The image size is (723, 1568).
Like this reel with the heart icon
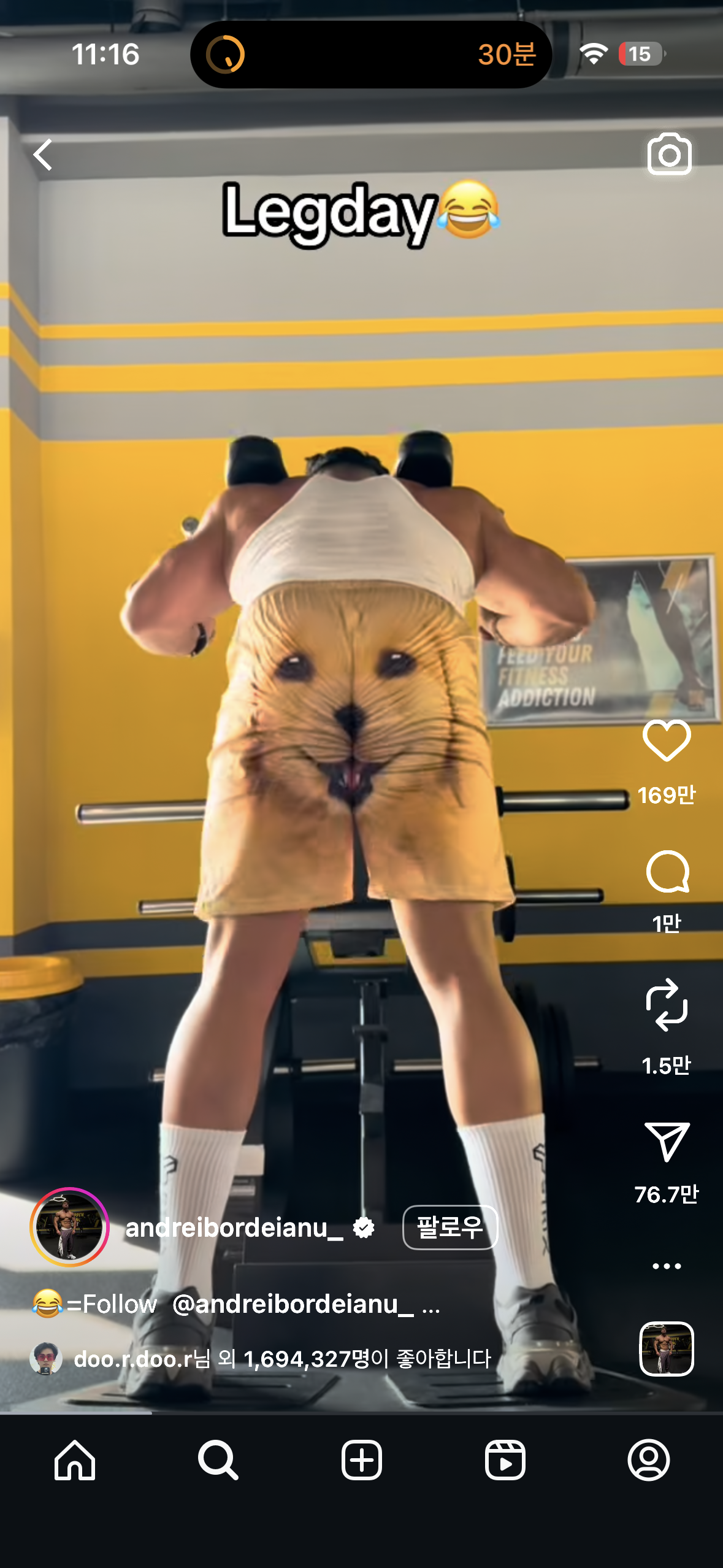(667, 740)
